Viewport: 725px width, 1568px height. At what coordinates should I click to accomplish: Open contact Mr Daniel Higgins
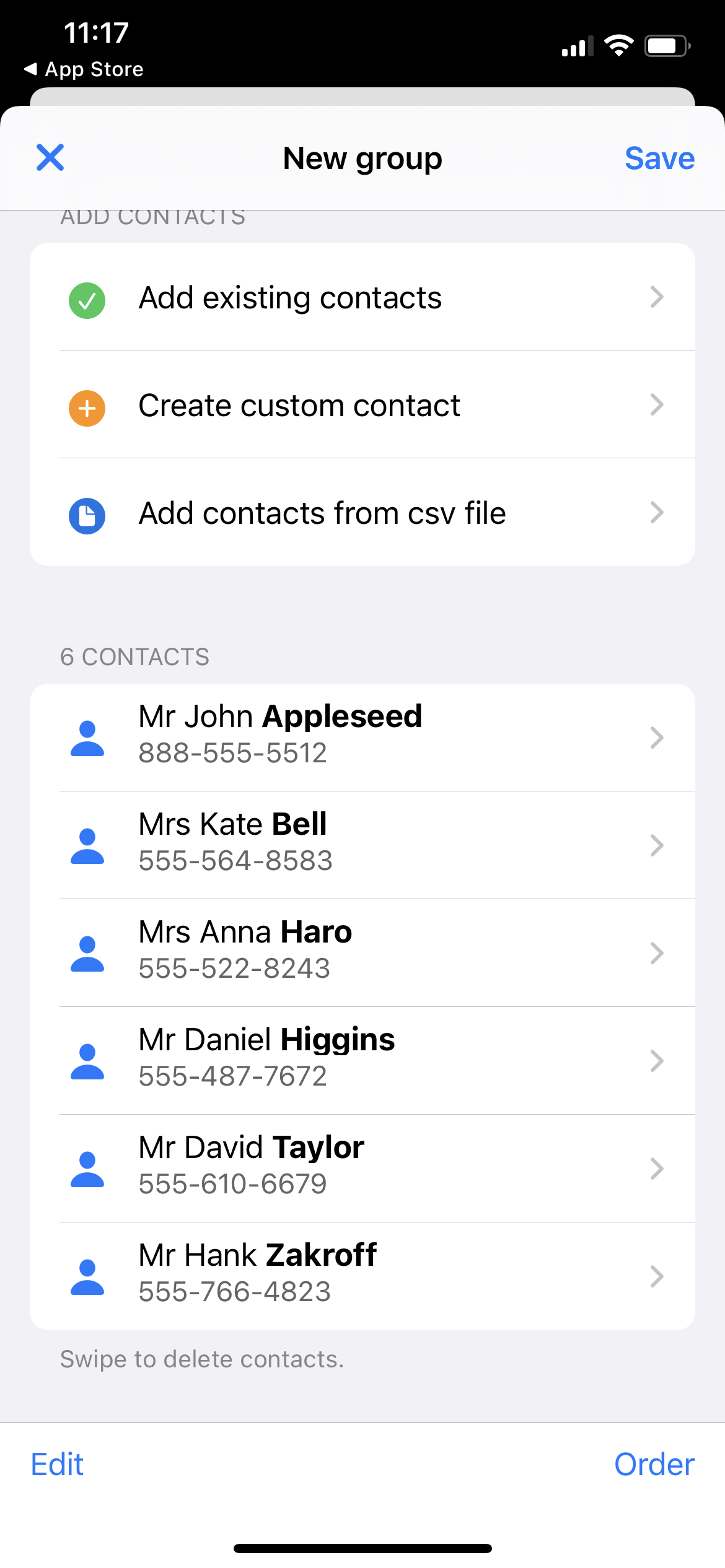coord(362,1059)
